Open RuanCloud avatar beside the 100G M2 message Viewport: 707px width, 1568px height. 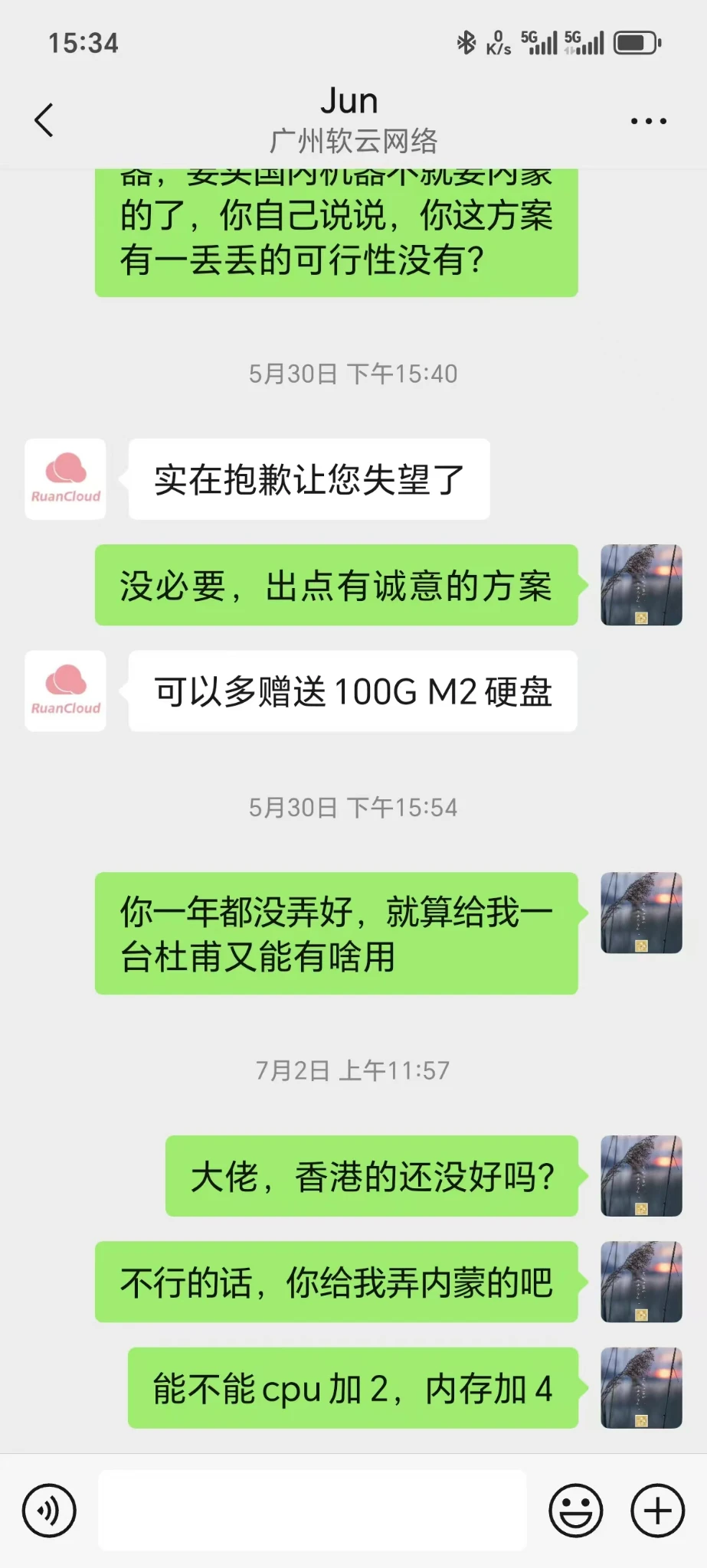66,691
